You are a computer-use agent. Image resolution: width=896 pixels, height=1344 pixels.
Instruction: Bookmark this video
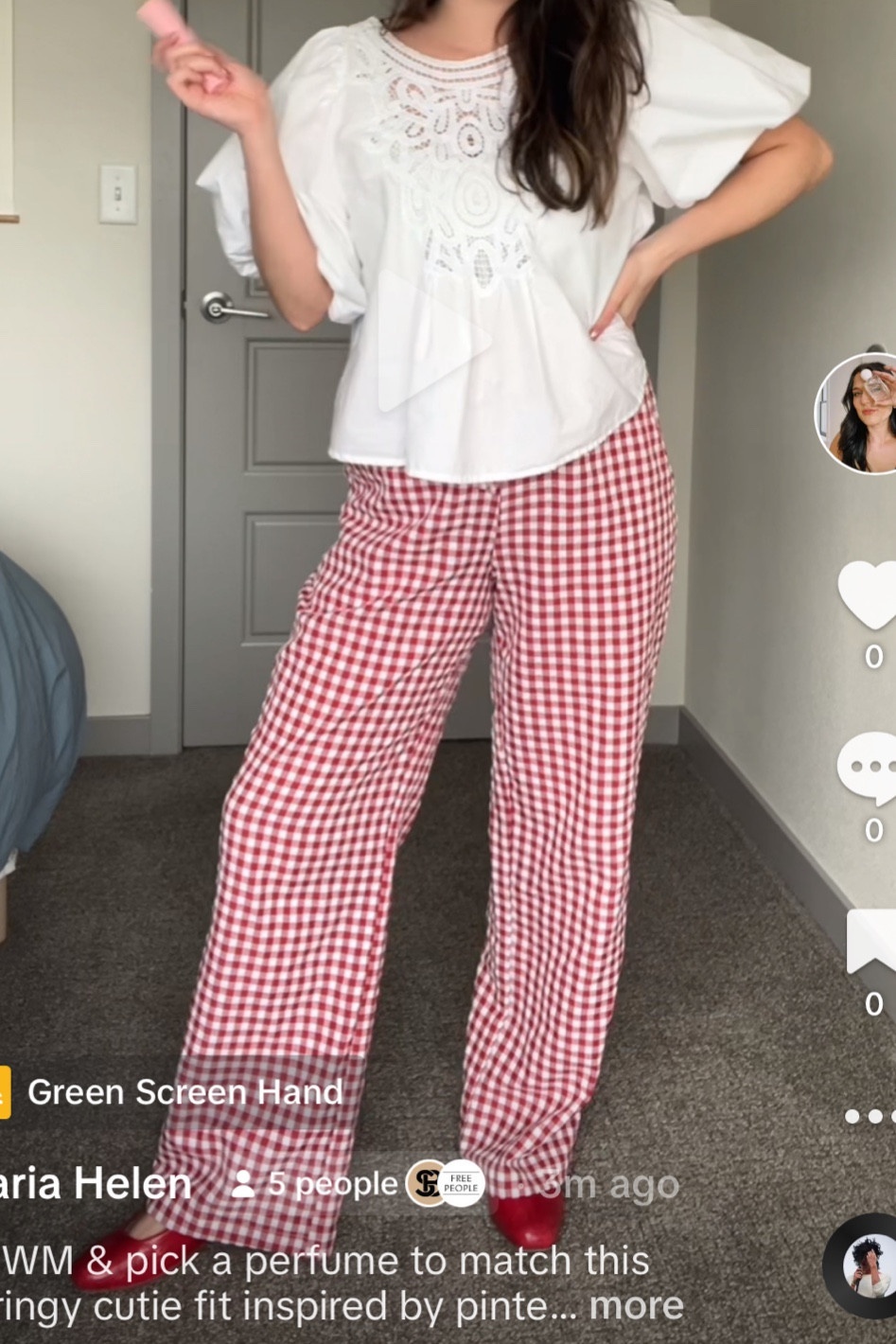[x=871, y=942]
